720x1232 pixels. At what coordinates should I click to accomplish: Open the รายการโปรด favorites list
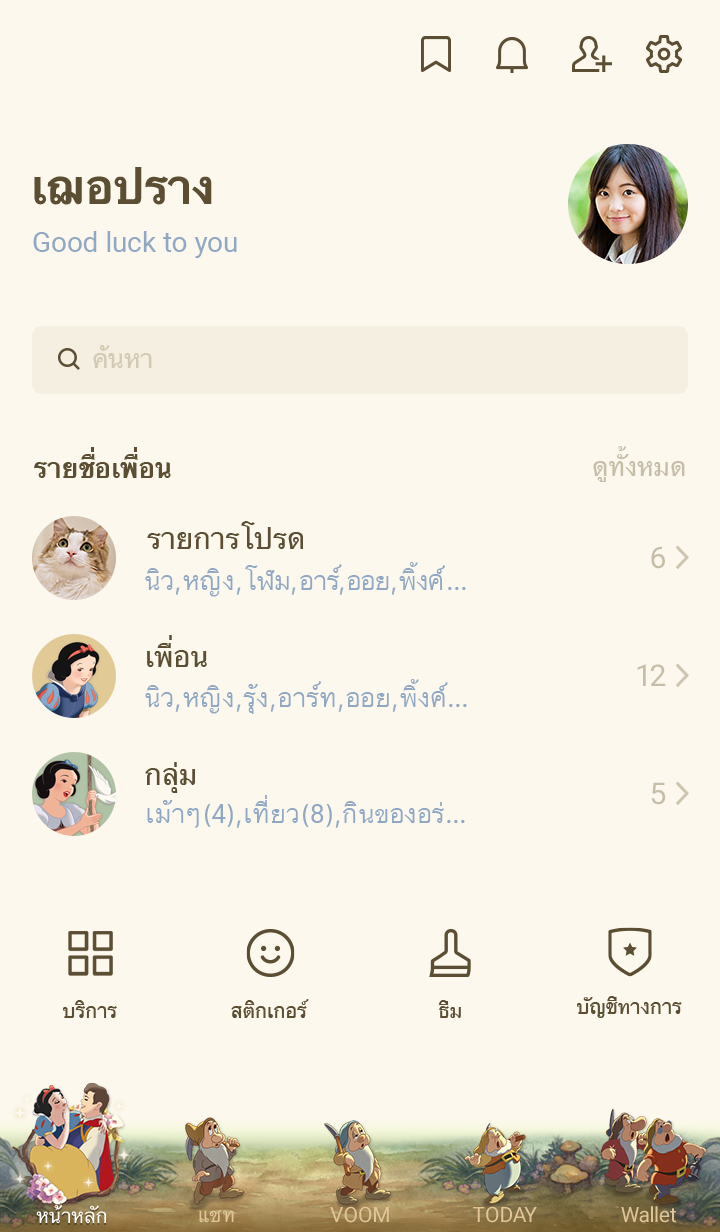(360, 558)
